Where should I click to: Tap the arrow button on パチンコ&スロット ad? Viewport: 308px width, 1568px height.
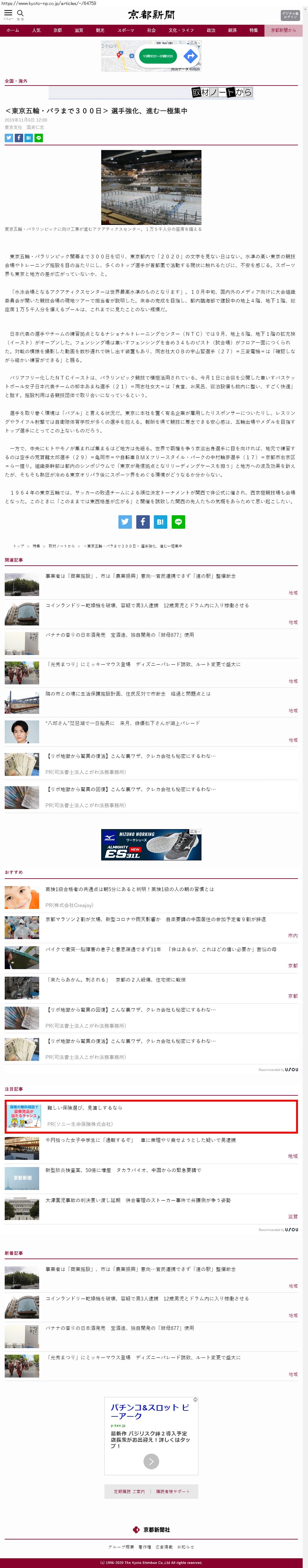click(x=151, y=1461)
